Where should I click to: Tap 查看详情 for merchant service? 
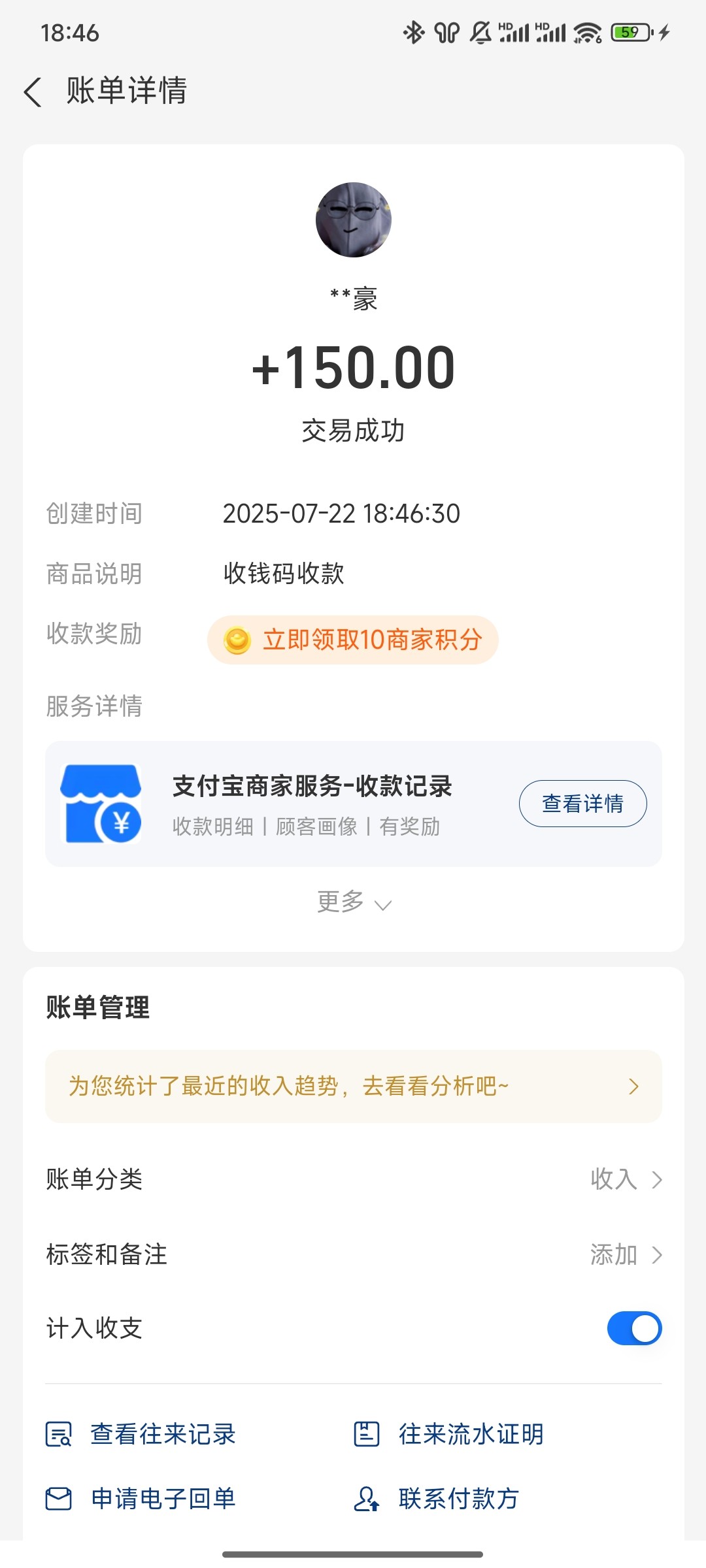582,804
